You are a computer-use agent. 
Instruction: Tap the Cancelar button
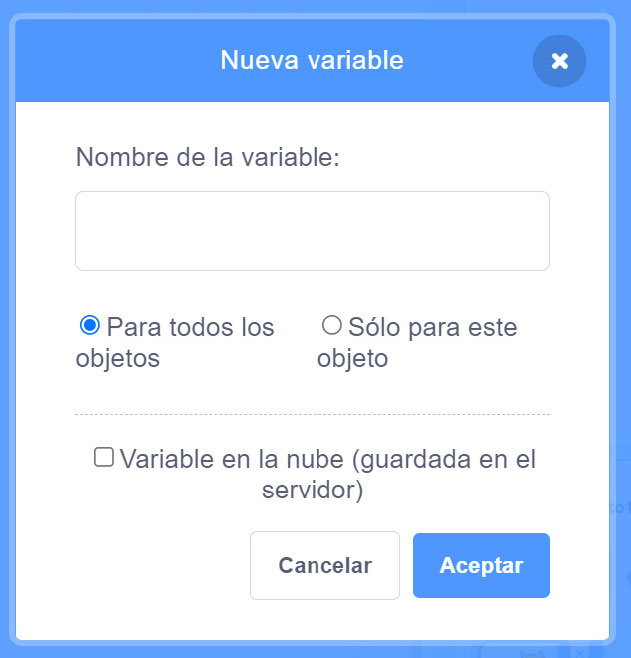tap(324, 565)
